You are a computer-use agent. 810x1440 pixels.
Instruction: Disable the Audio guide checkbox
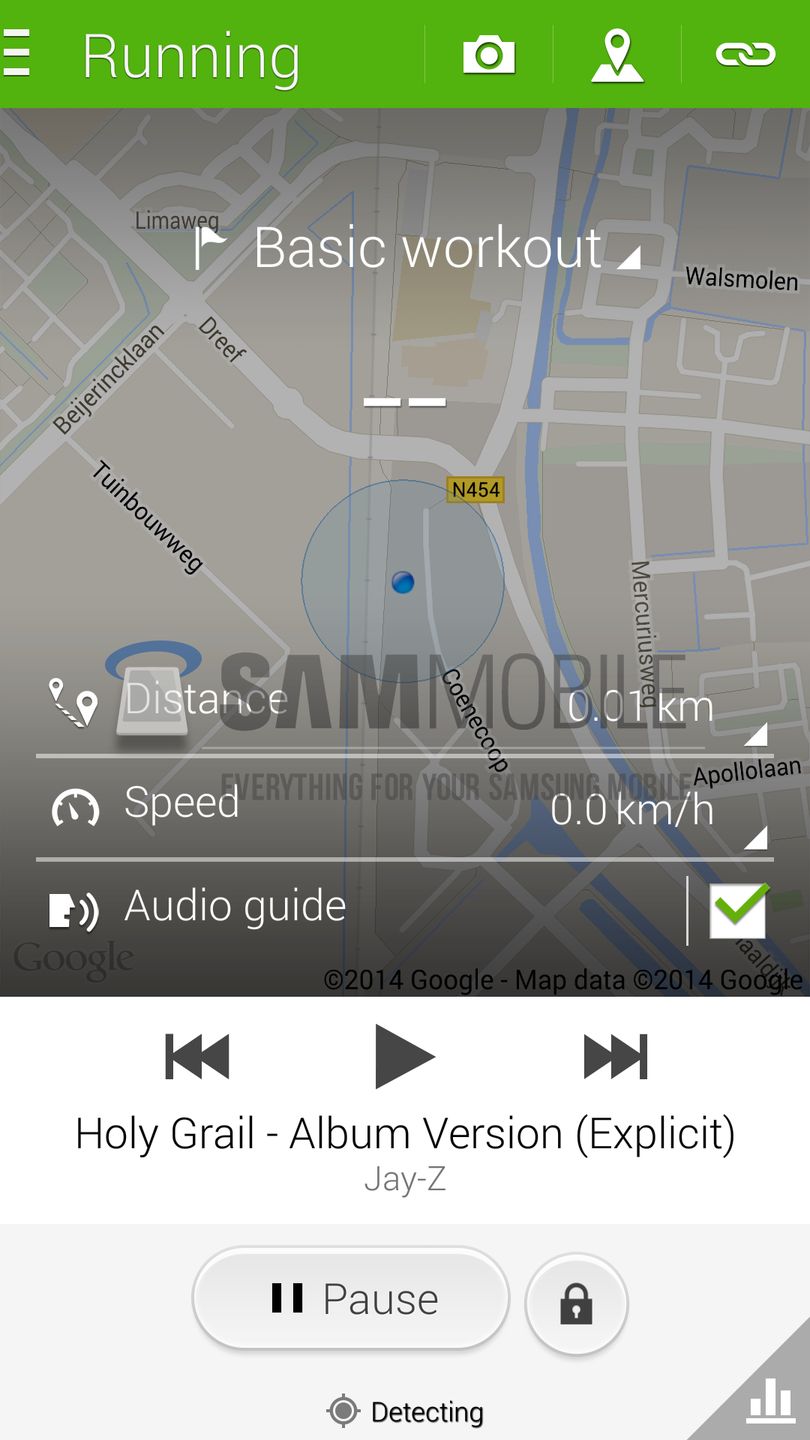point(737,910)
